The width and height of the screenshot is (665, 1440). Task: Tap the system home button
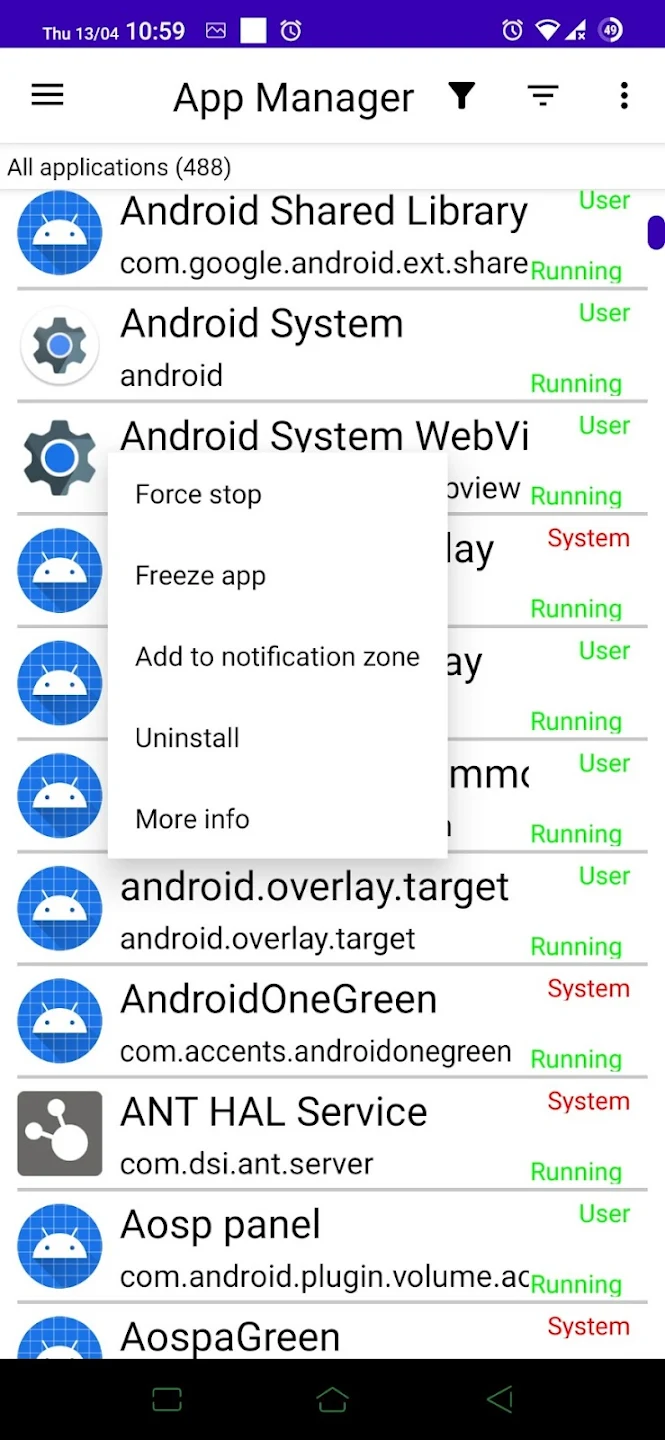pyautogui.click(x=332, y=1399)
